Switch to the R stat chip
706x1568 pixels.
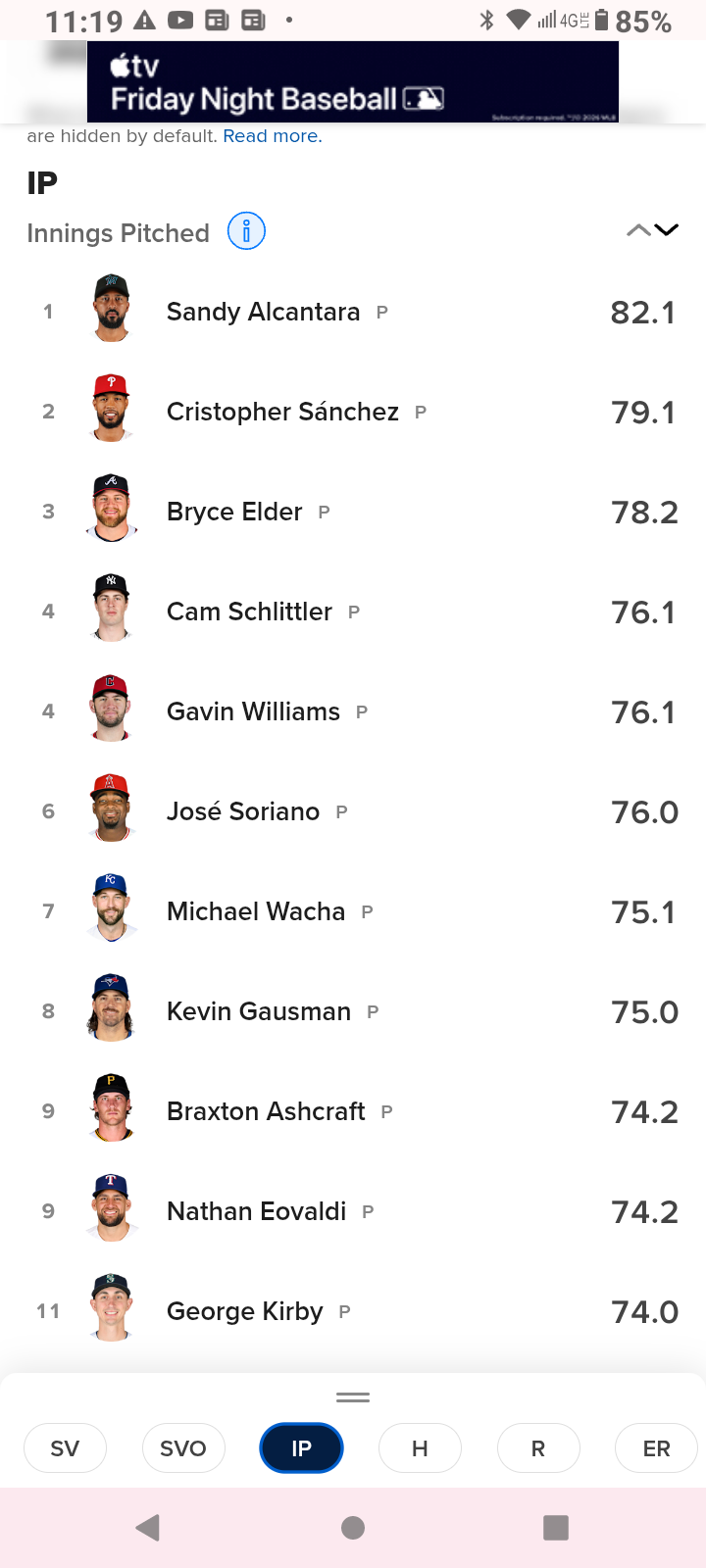click(x=538, y=1448)
